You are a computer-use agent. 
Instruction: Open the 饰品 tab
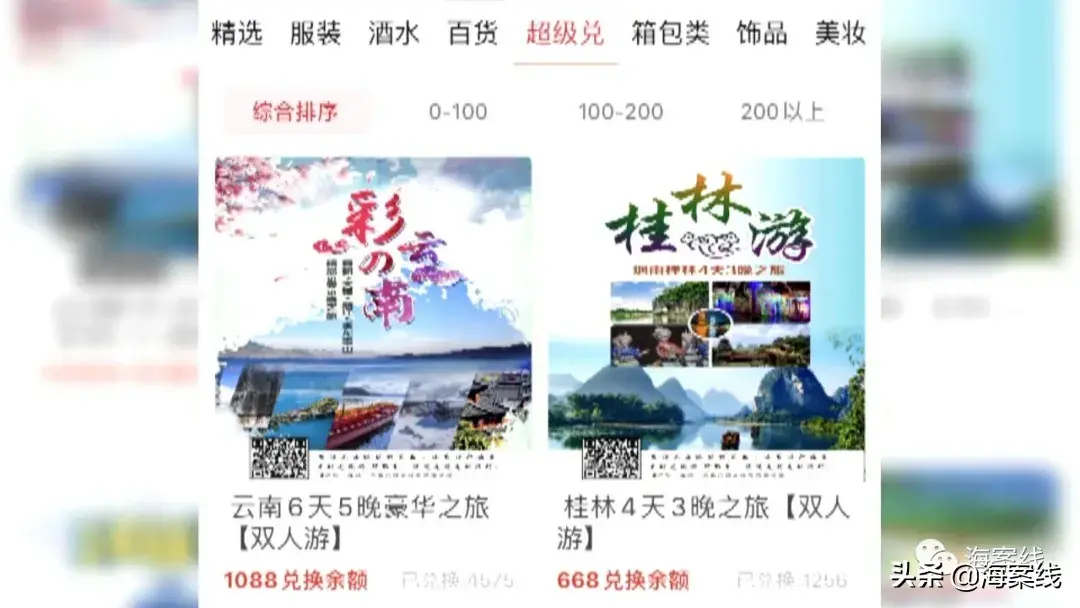coord(762,33)
